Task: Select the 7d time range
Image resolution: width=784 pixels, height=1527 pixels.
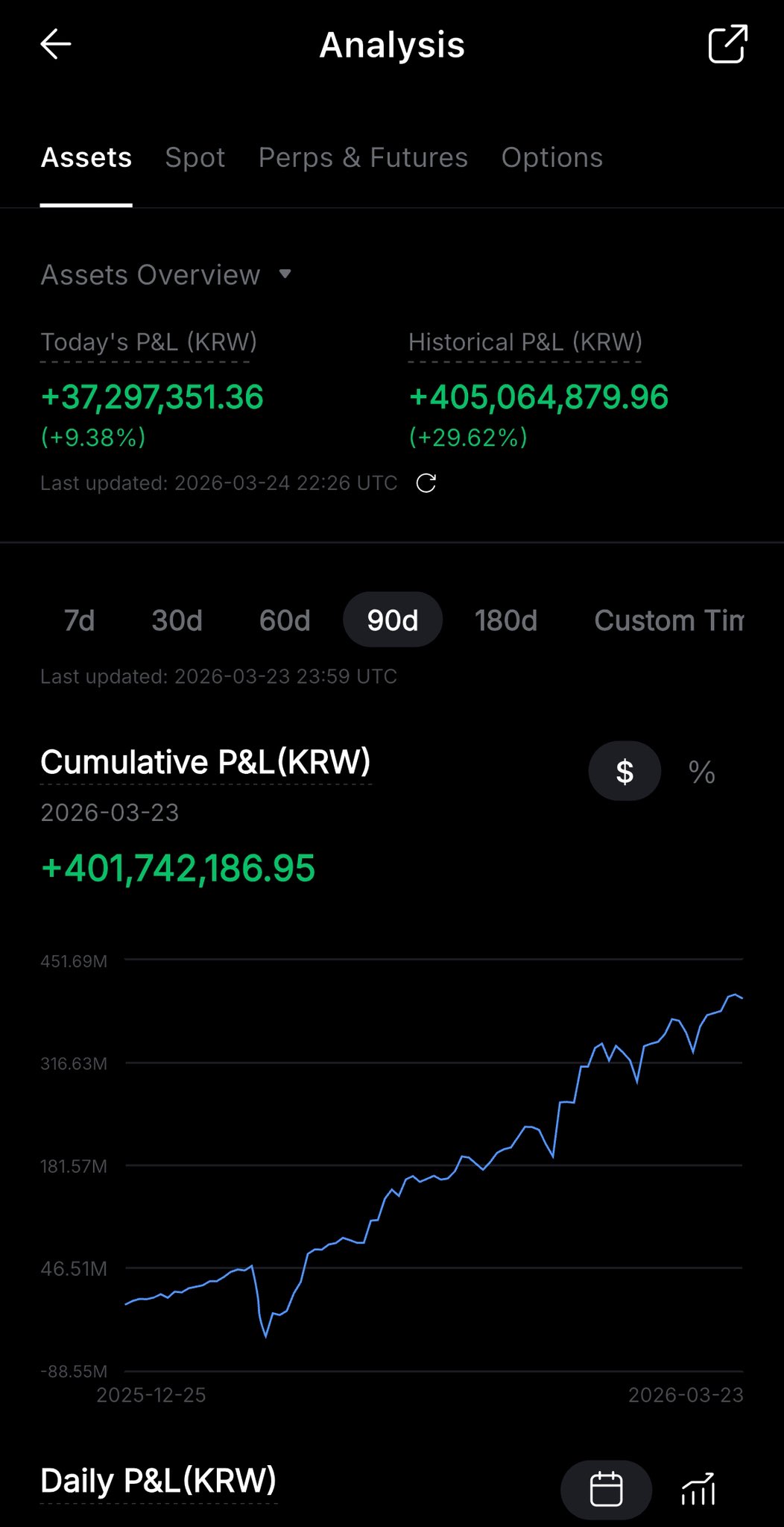Action: pos(80,620)
